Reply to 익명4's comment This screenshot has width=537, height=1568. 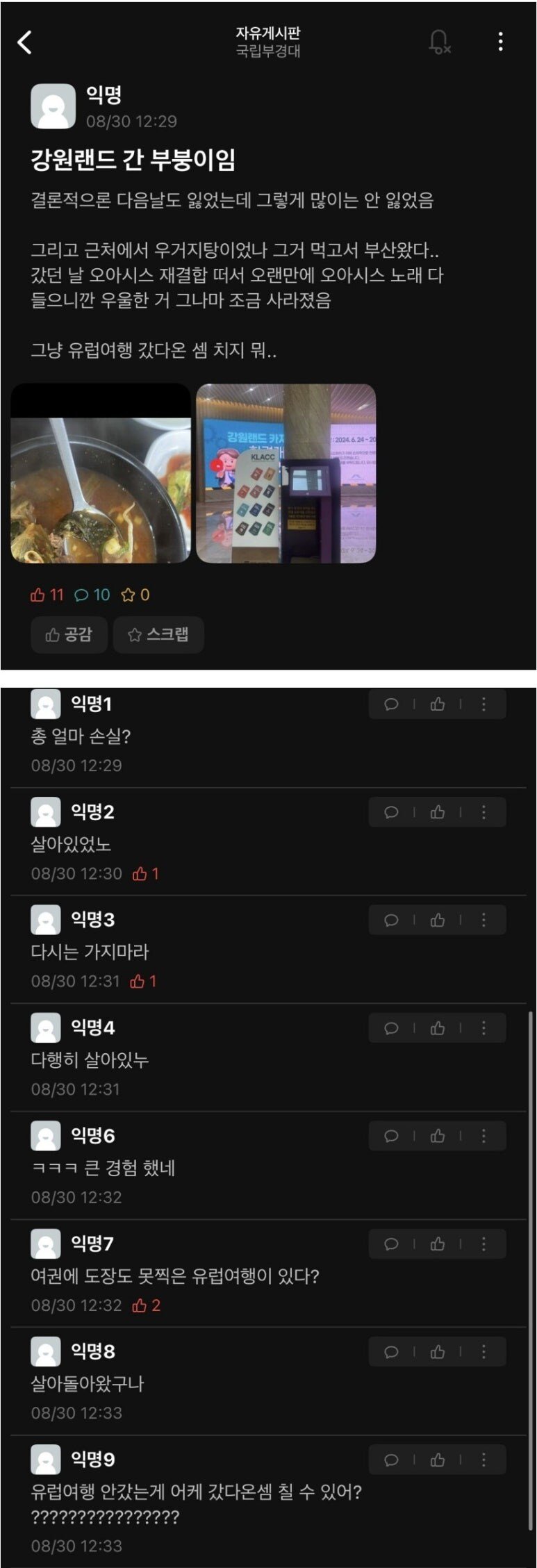391,1028
